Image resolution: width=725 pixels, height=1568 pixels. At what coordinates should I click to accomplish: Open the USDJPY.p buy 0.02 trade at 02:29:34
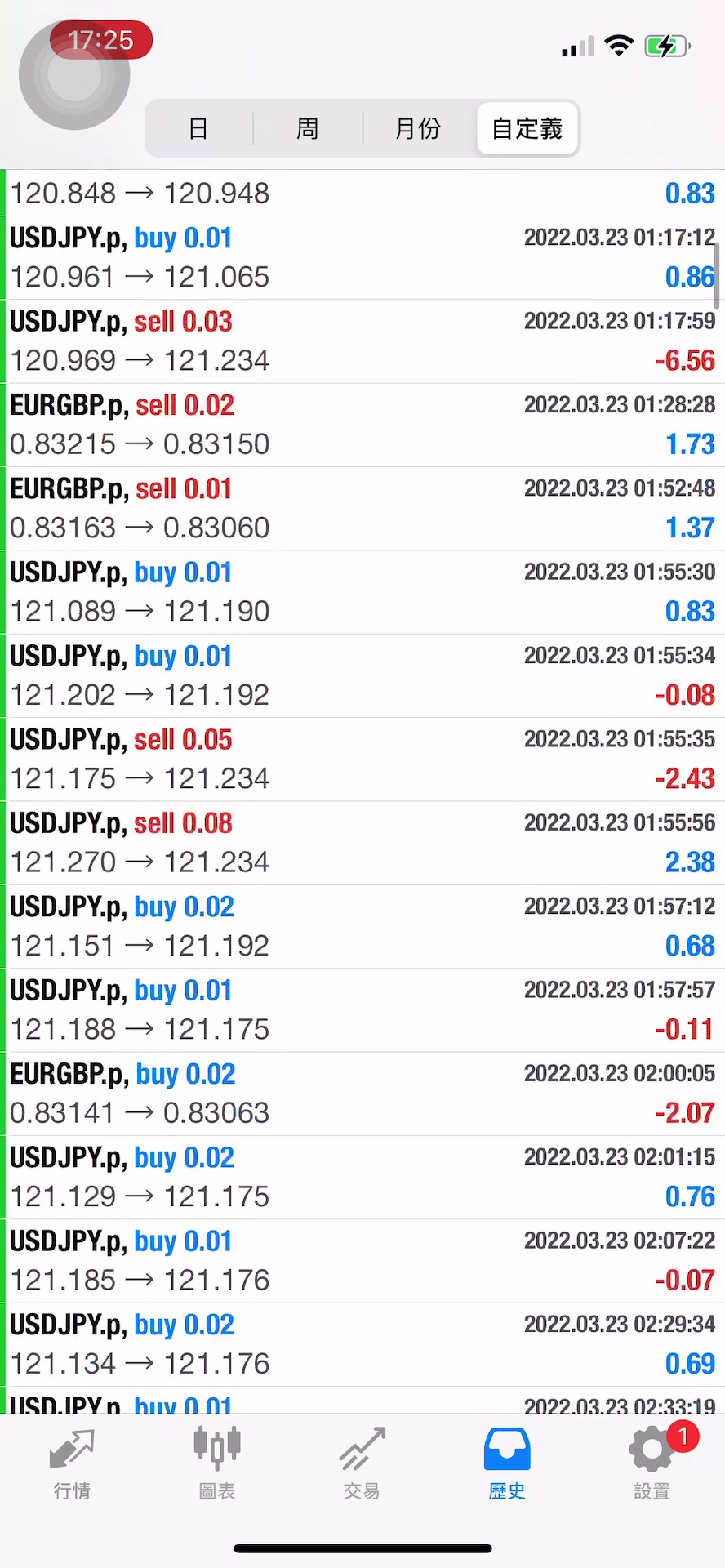362,1344
